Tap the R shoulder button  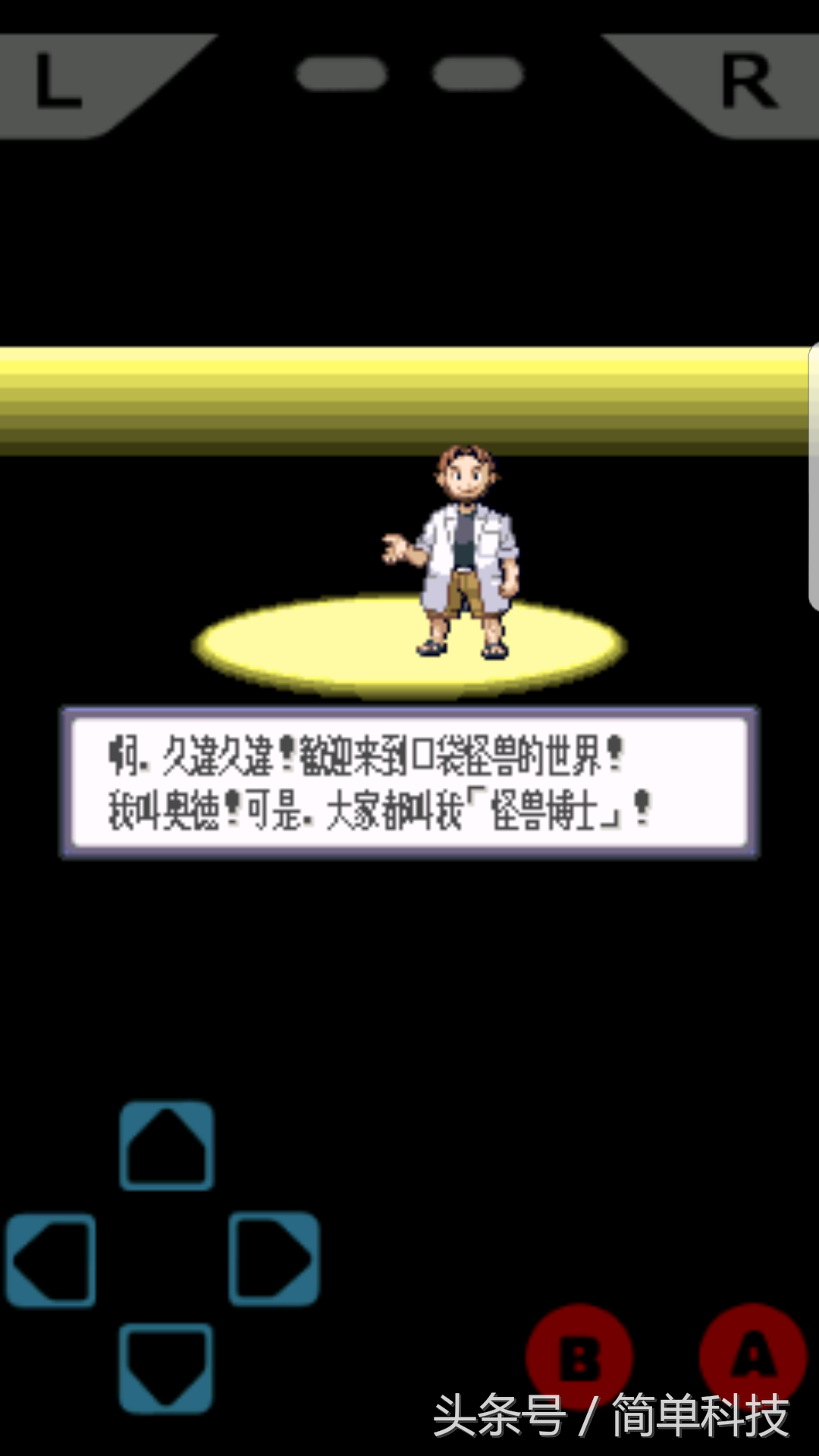[739, 83]
